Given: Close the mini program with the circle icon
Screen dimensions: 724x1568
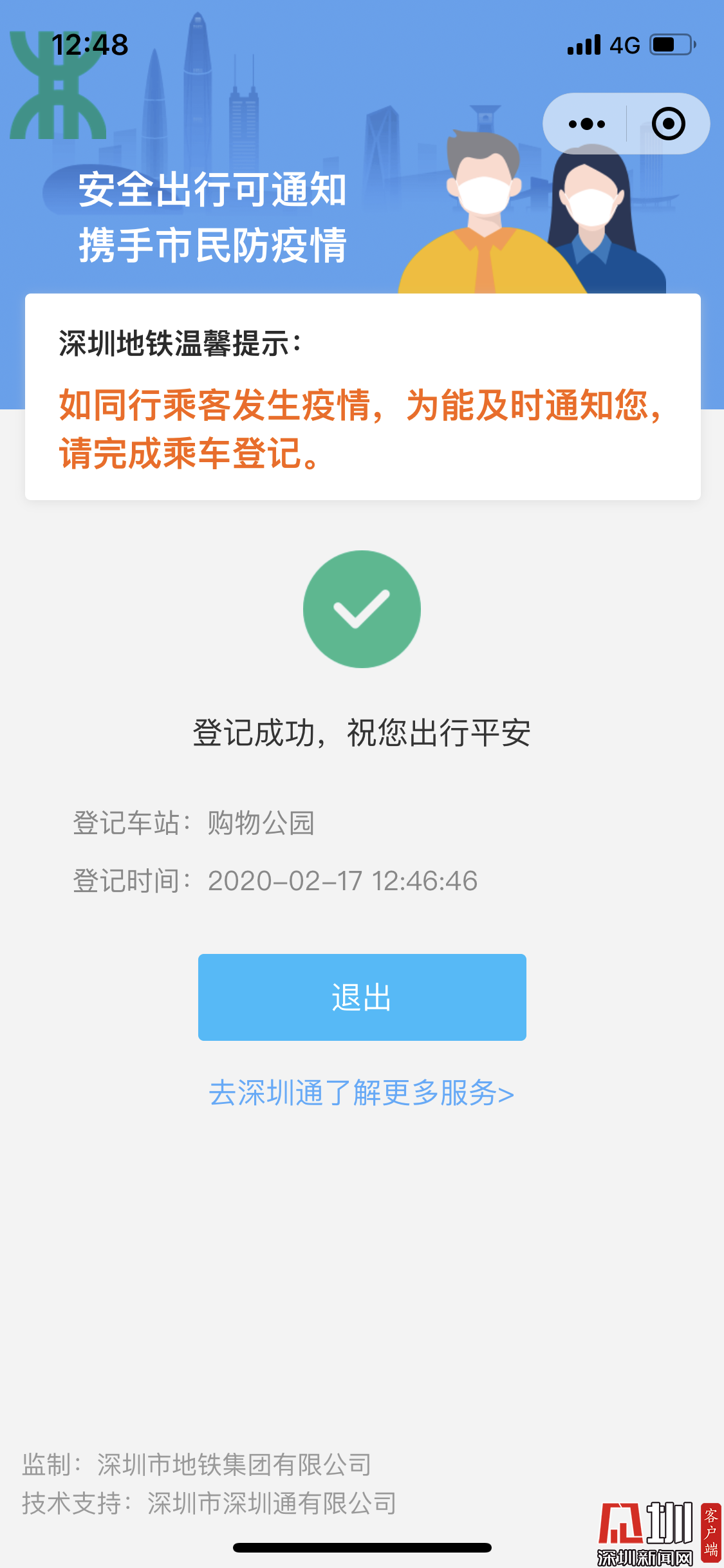Looking at the screenshot, I should tap(668, 124).
